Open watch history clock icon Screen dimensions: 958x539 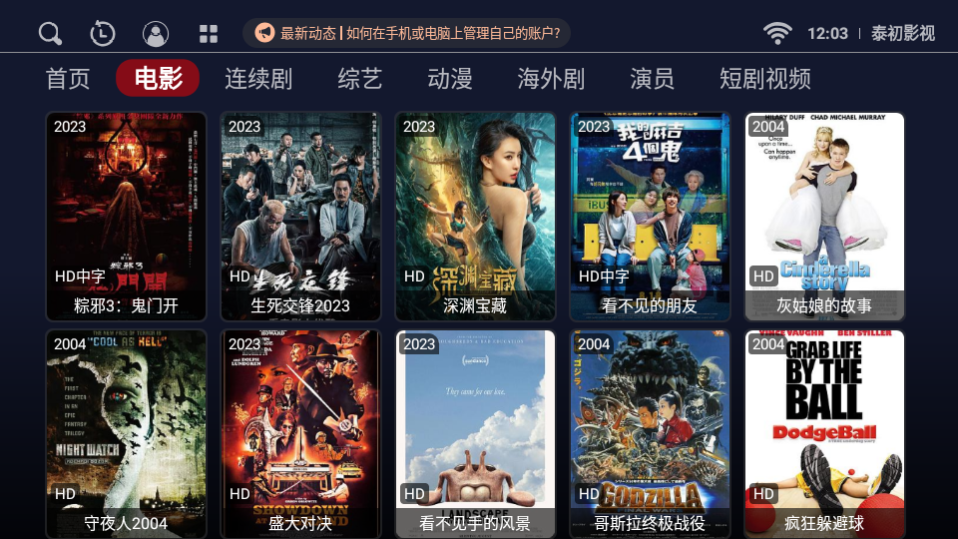click(x=102, y=34)
